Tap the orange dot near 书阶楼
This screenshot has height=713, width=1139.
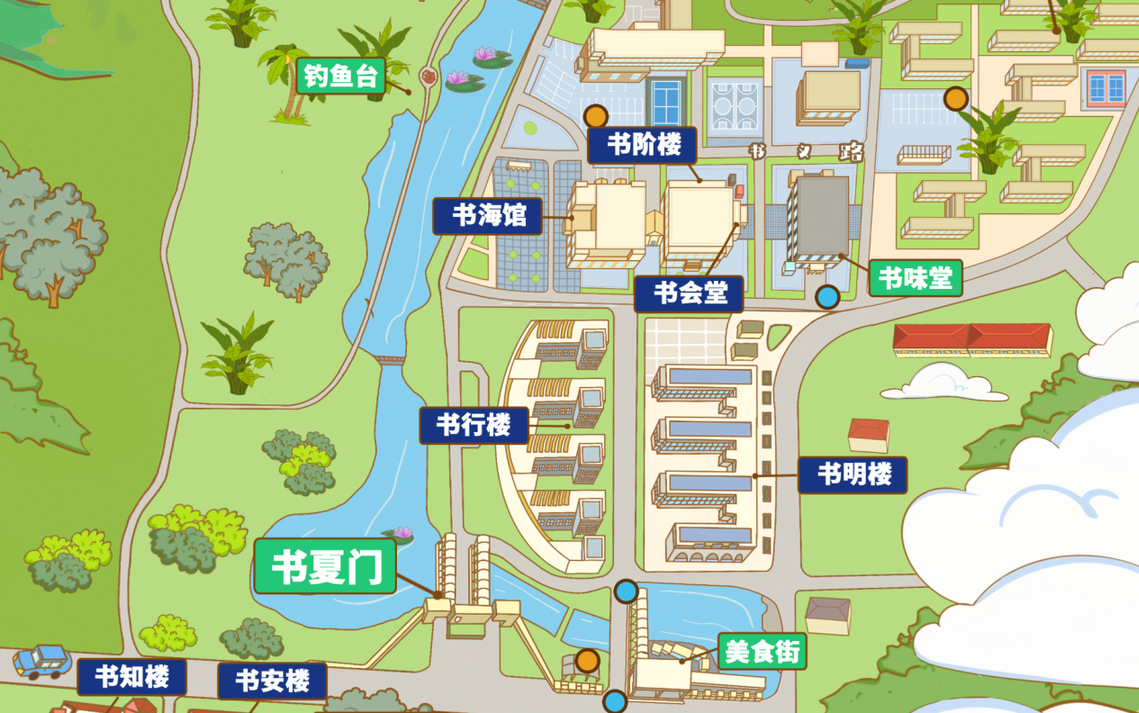tap(597, 116)
